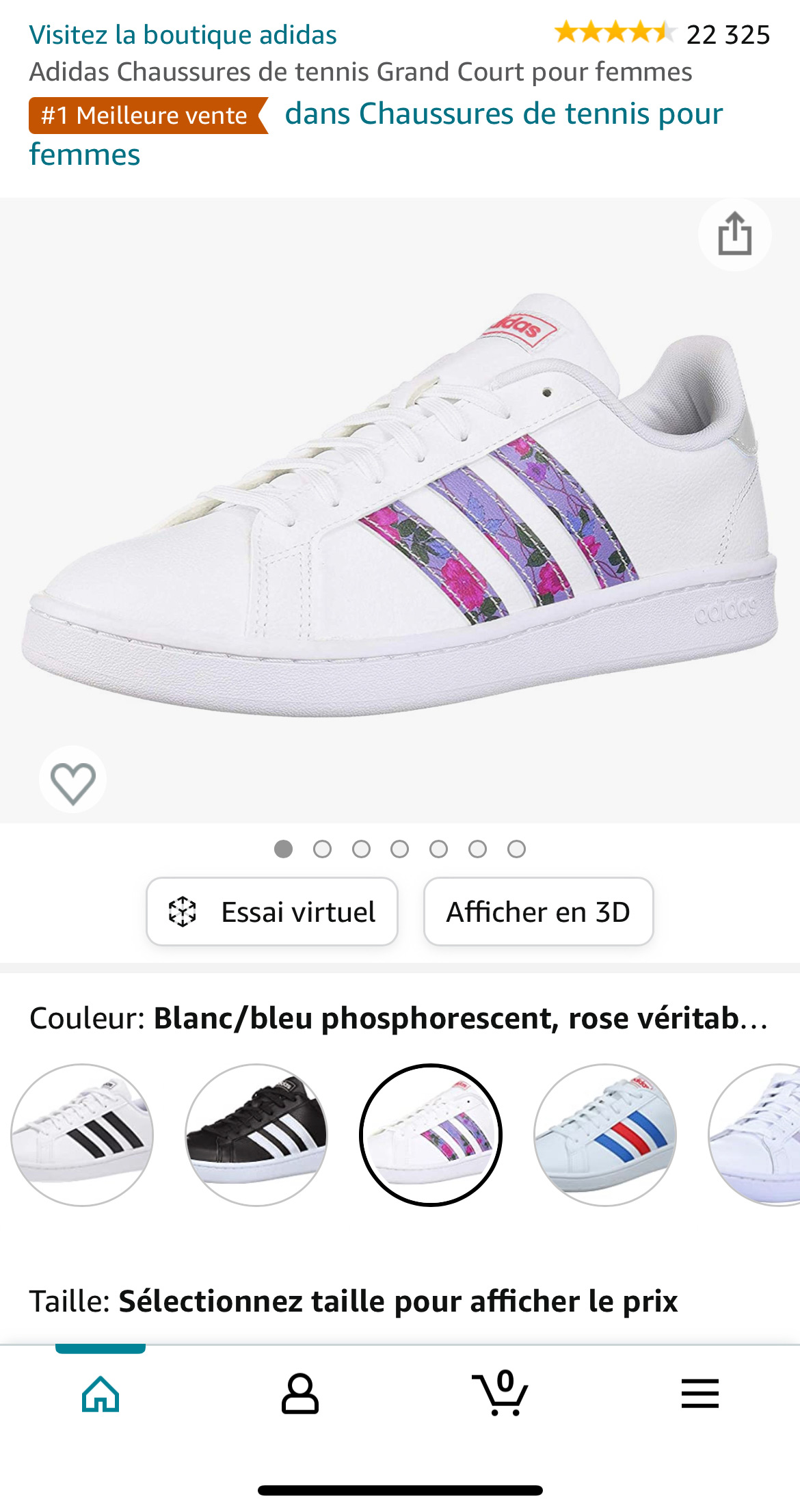This screenshot has width=800, height=1512.
Task: Open the hamburger menu tab
Action: pos(700,1394)
